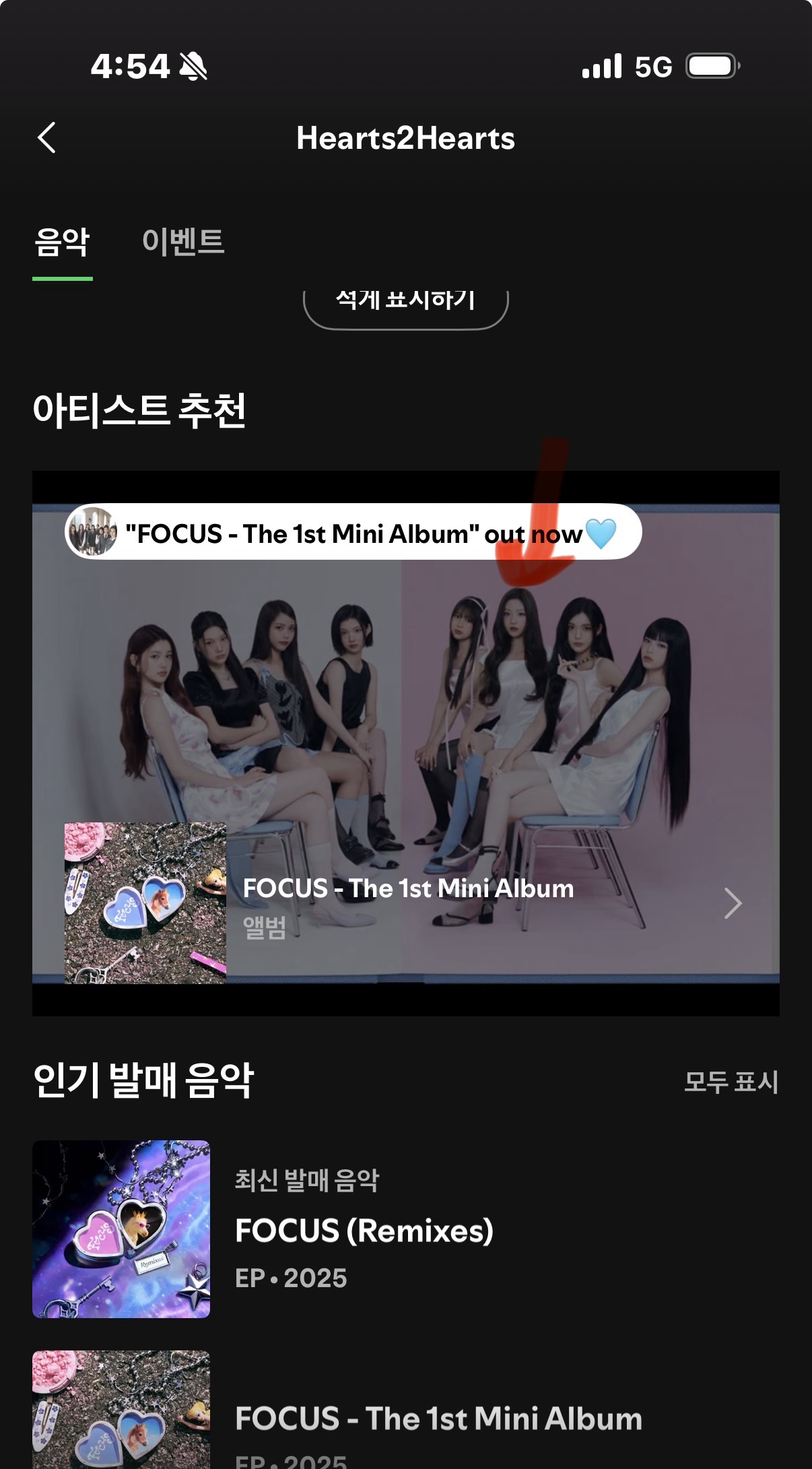Tap the 적게 표시하기 button
Screen dimensions: 812x1469
pos(405,304)
